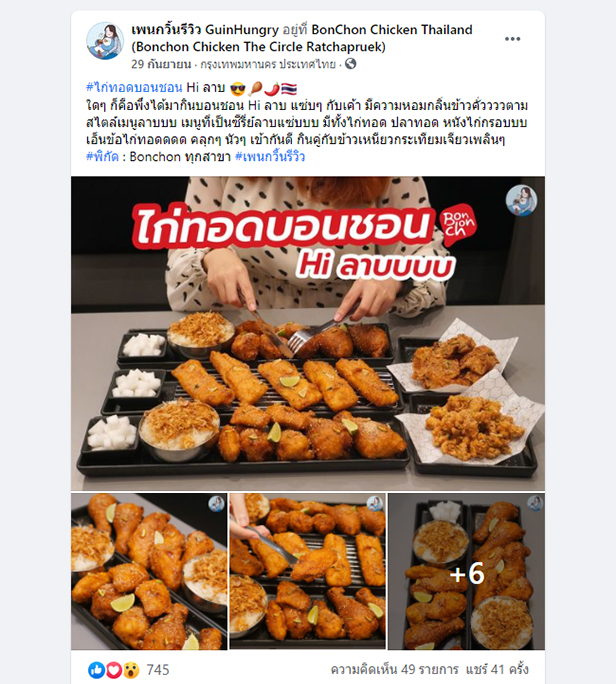View the 745 reactions list
The width and height of the screenshot is (616, 684).
157,668
